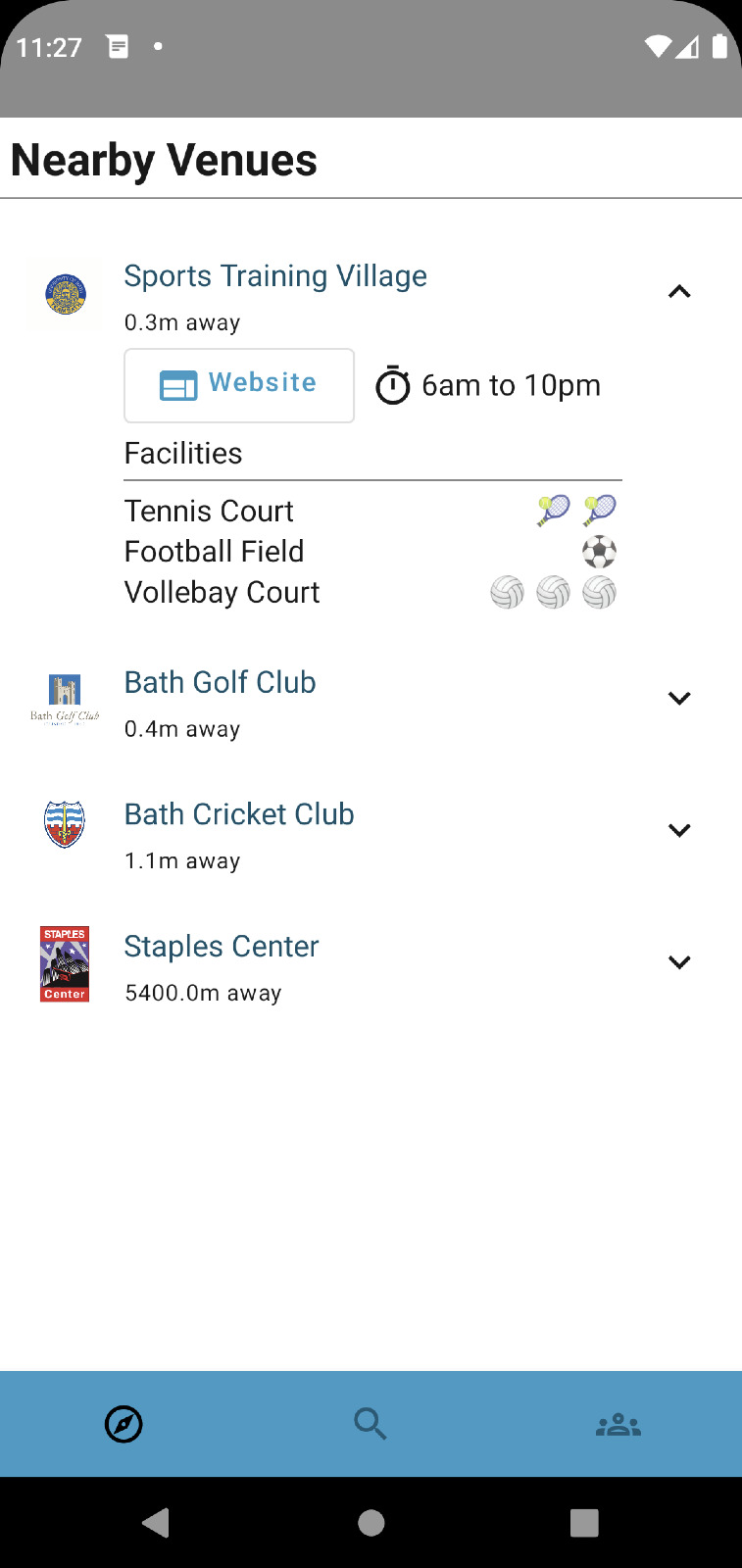The image size is (742, 1568).
Task: Collapse the Sports Training Village details
Action: 678,292
